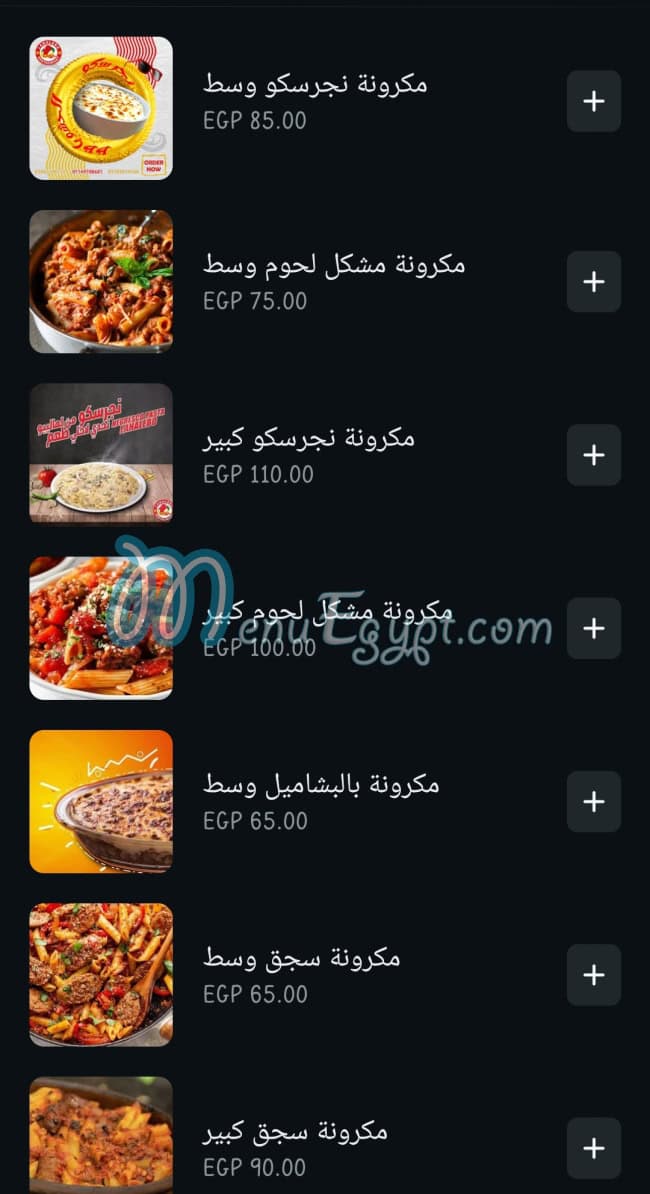Screen dimensions: 650x1194
Task: Open the مكرونة نجرسكو وسط item photo
Action: (101, 108)
